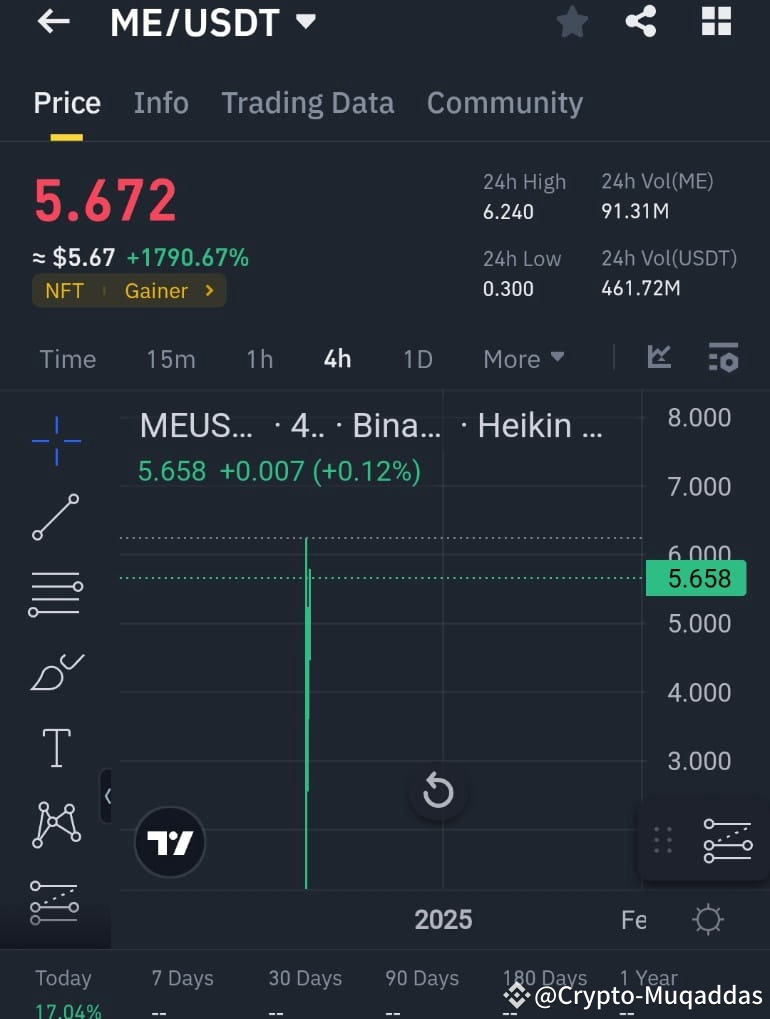Switch to the Trading Data tab
The width and height of the screenshot is (770, 1019).
pos(307,103)
